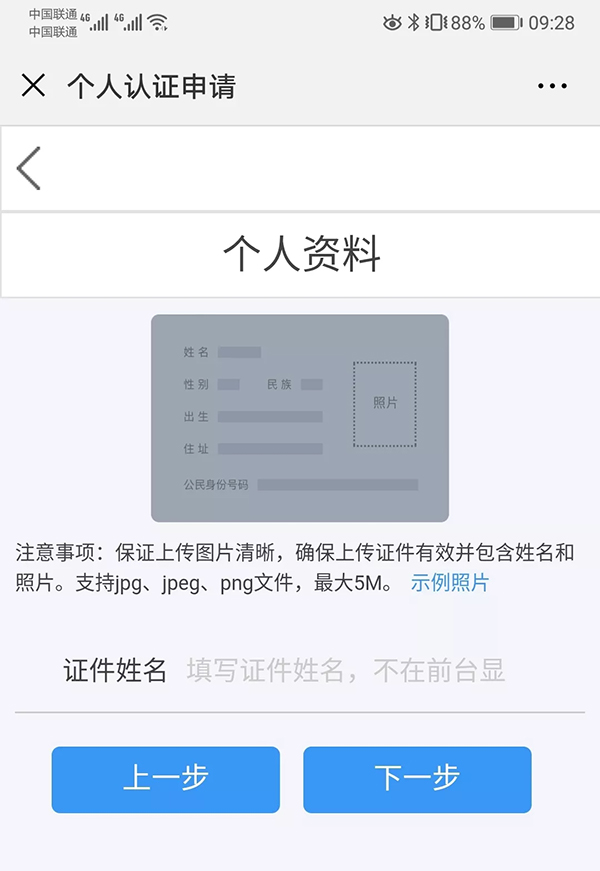The width and height of the screenshot is (600, 871).
Task: Tap the 上一步 button
Action: (166, 779)
